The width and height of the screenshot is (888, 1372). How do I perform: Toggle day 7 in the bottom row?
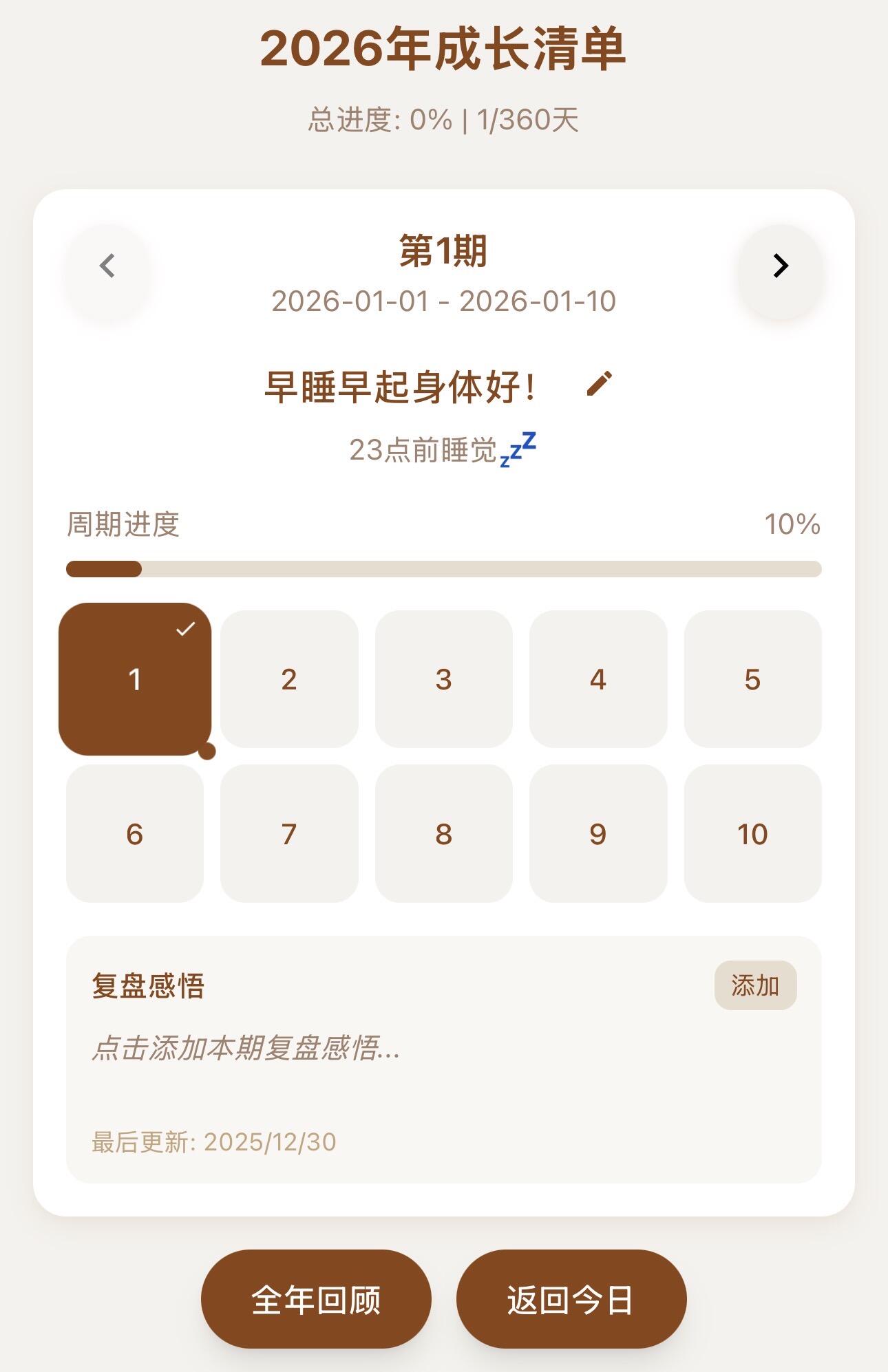pyautogui.click(x=289, y=834)
